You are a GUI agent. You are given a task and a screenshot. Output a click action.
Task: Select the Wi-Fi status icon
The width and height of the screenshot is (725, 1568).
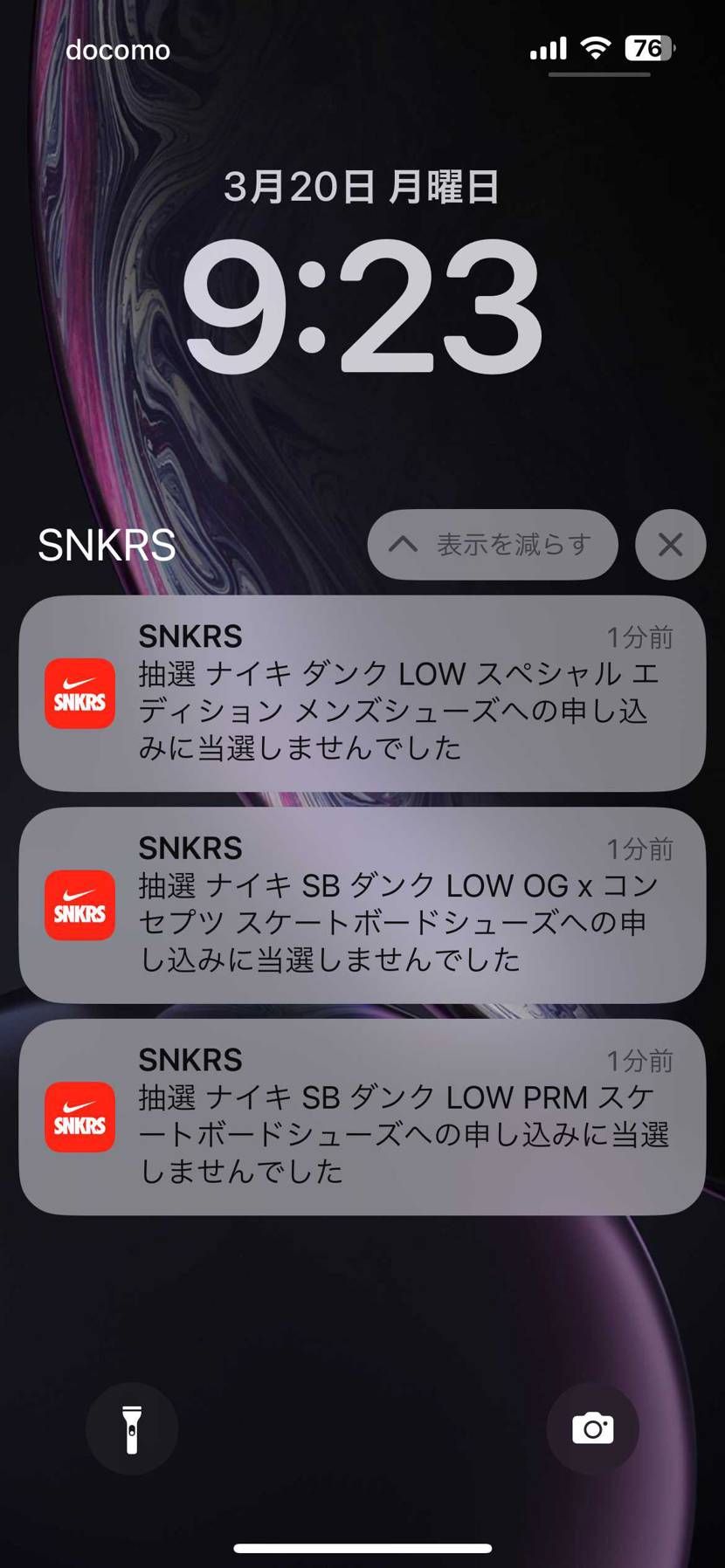click(x=597, y=49)
